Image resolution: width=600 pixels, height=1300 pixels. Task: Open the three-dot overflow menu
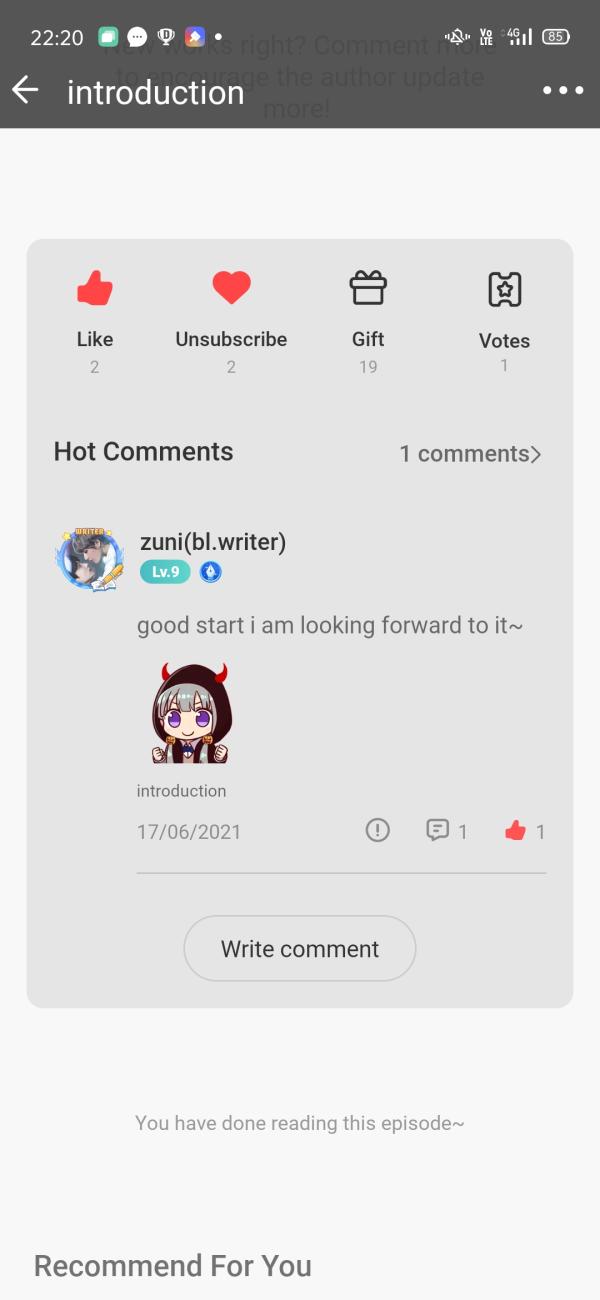562,91
